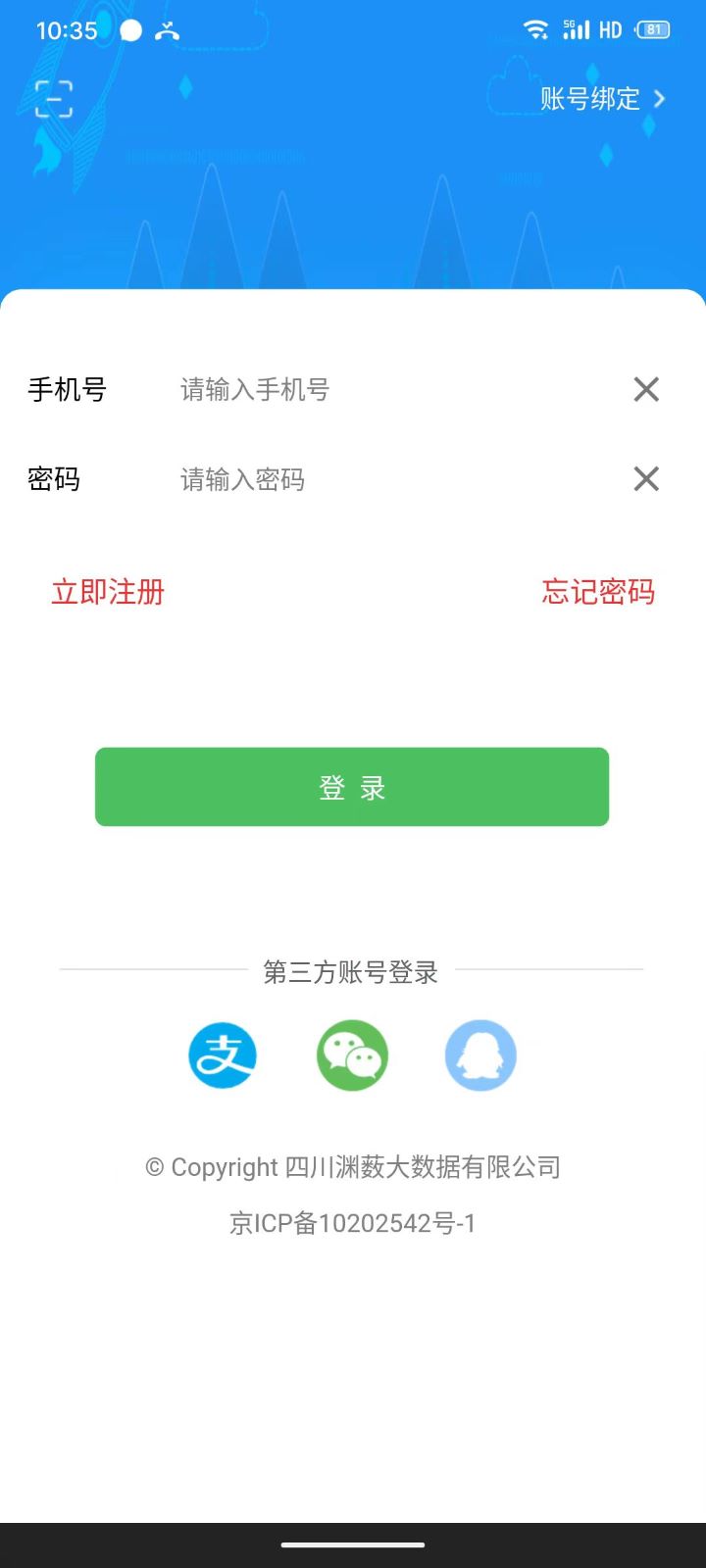706x1568 pixels.
Task: Open 账号绑定 via the chevron arrow
Action: tap(659, 99)
